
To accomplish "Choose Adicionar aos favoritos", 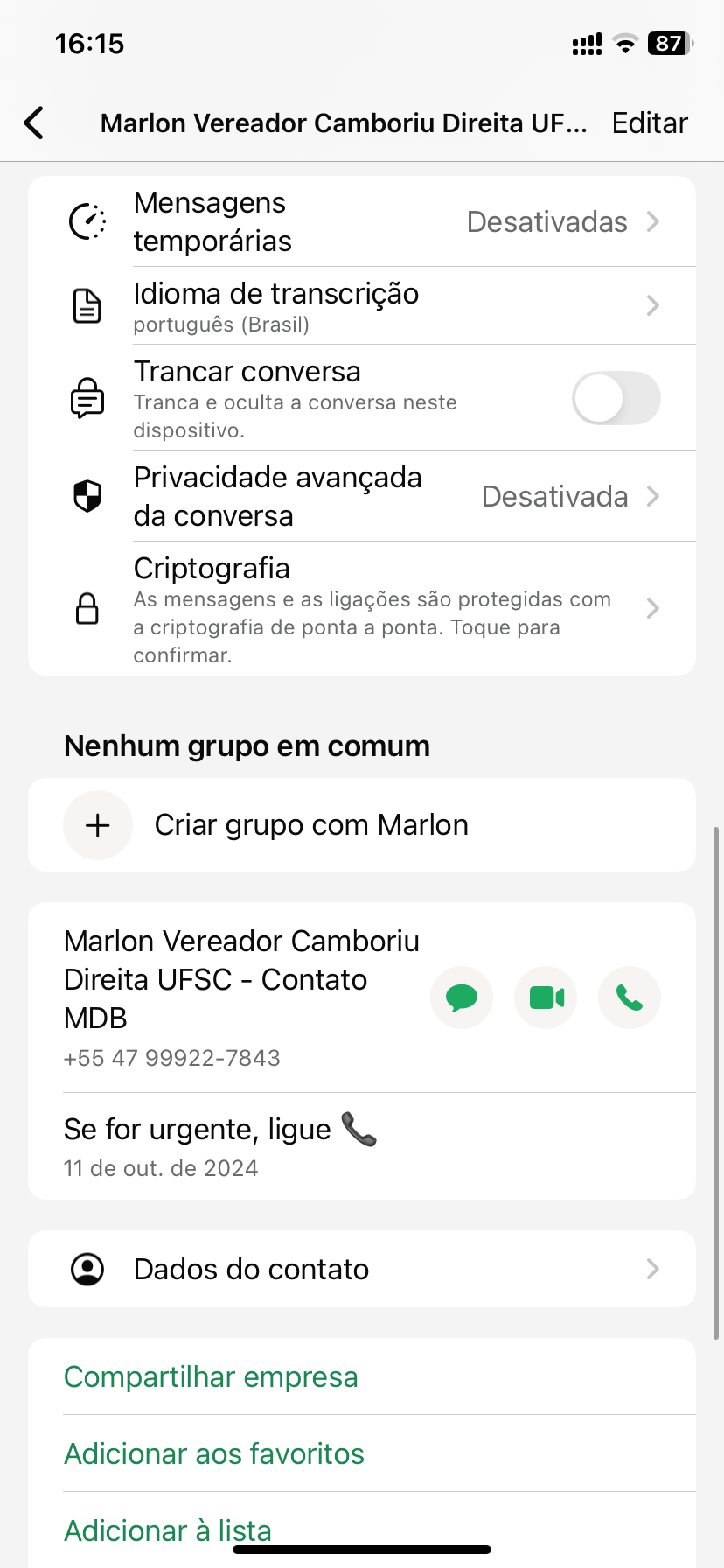I will coord(214,1454).
